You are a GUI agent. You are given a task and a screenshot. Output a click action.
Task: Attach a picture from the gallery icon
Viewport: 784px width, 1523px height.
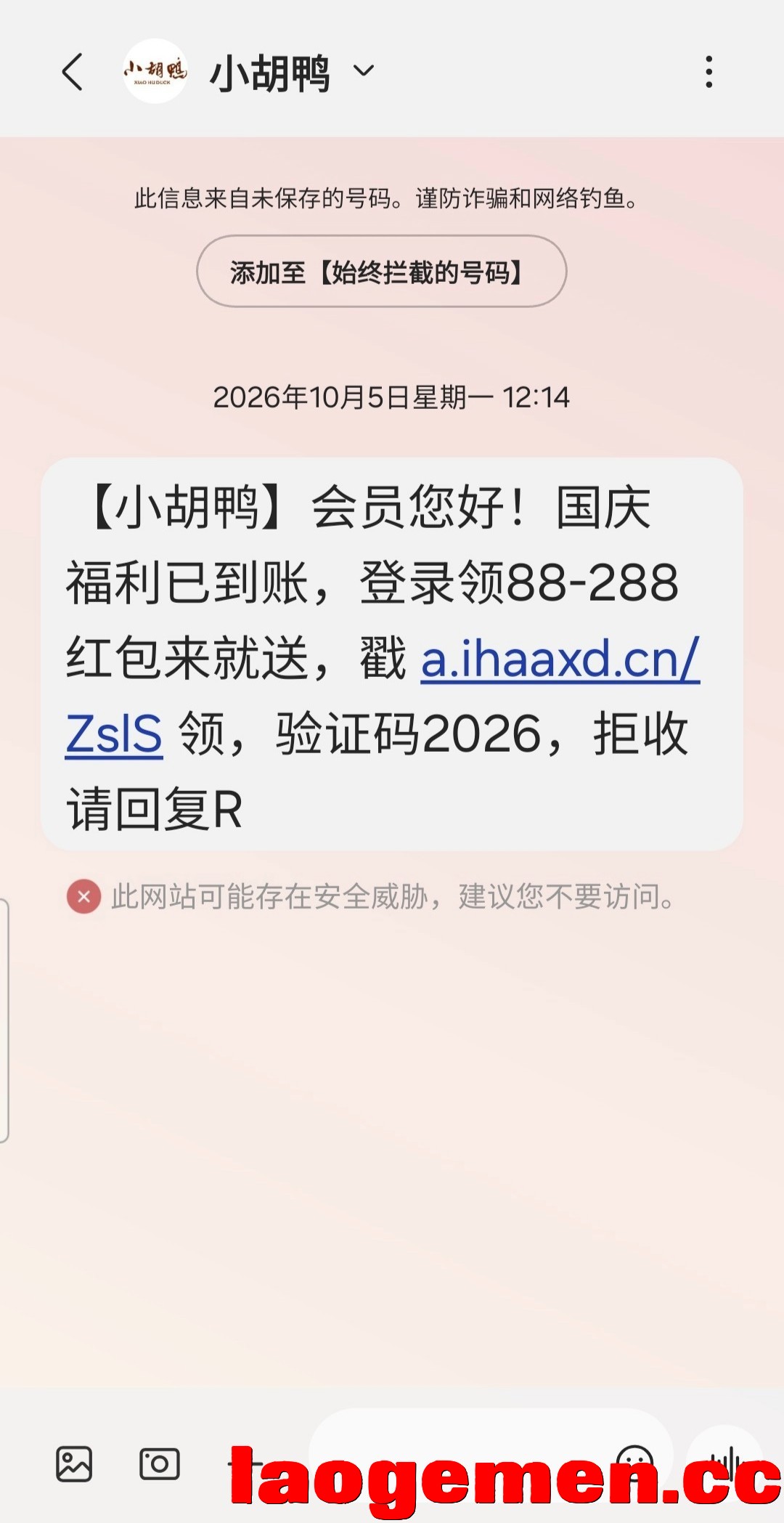pos(74,1463)
